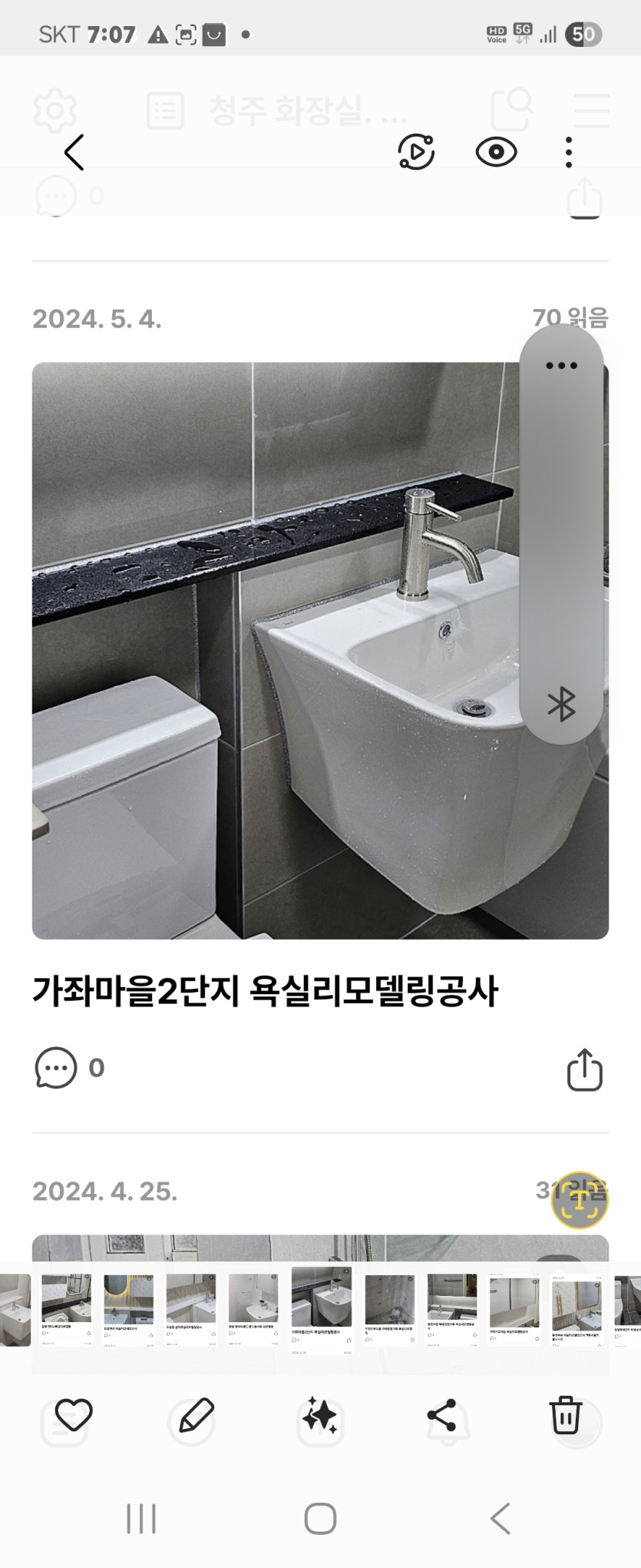Tap the Bluetooth icon on floating panel
Image resolution: width=641 pixels, height=1568 pixels.
click(x=561, y=704)
